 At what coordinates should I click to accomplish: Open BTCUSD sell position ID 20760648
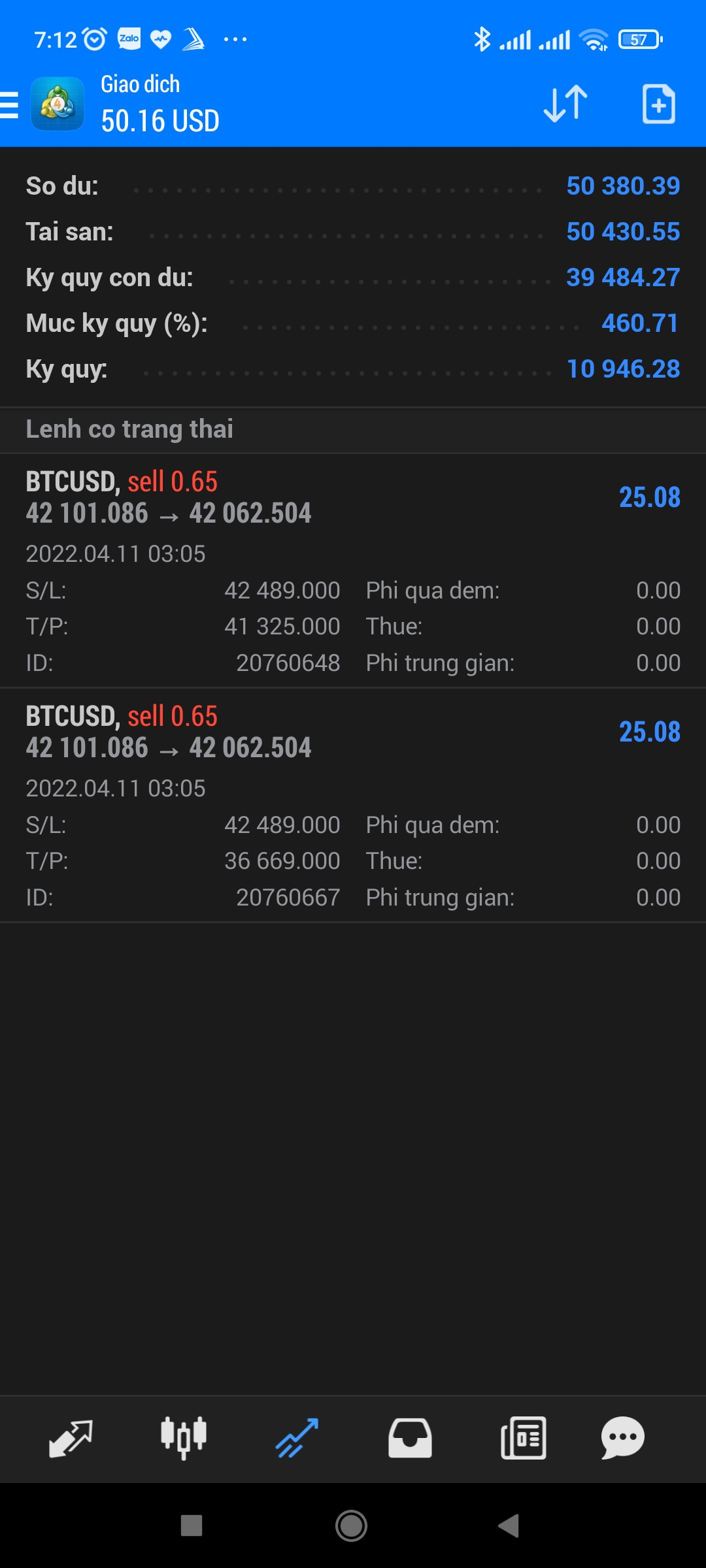pyautogui.click(x=353, y=570)
